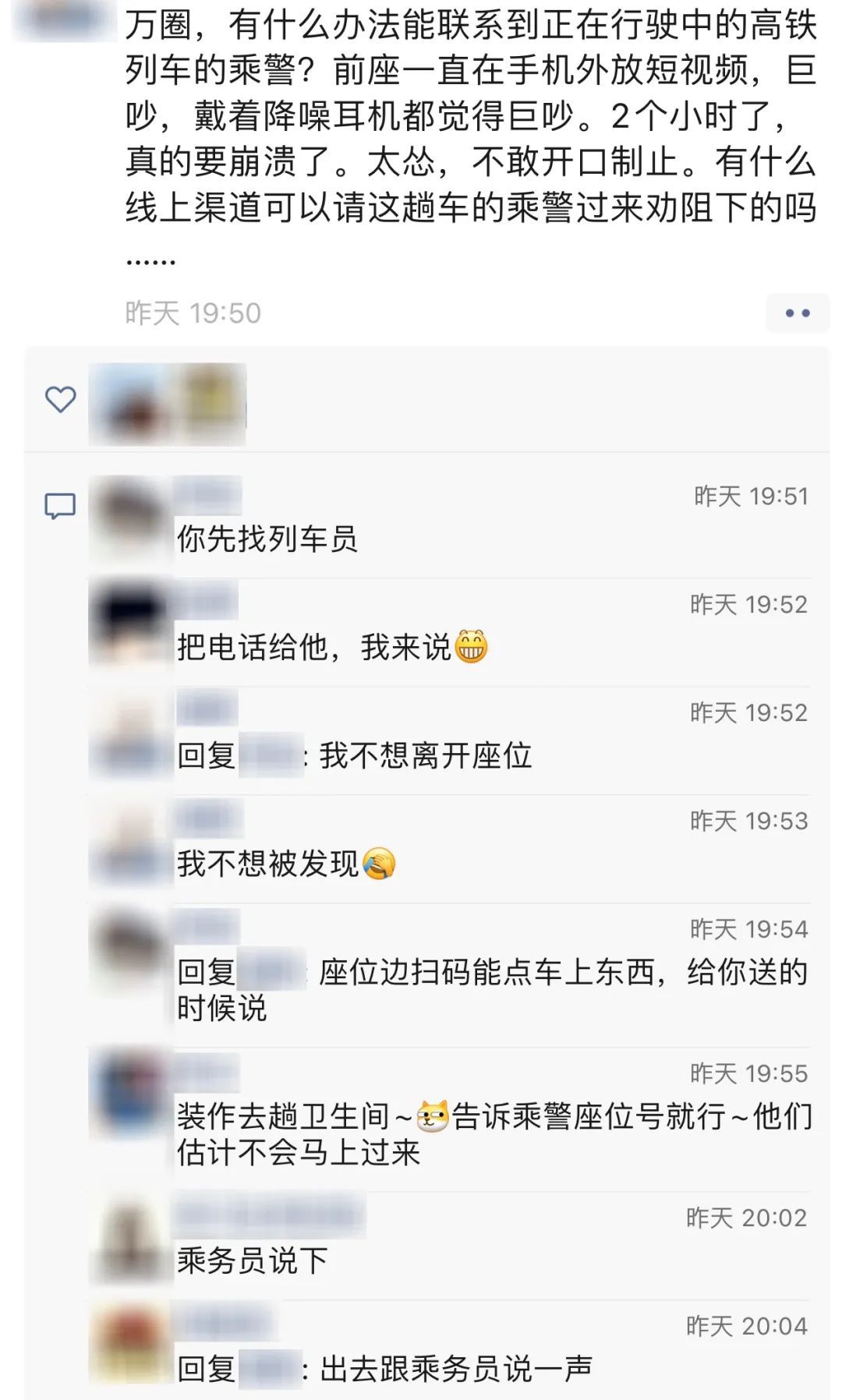
Task: Reply to comment "乘务员说下"
Action: (x=252, y=1260)
